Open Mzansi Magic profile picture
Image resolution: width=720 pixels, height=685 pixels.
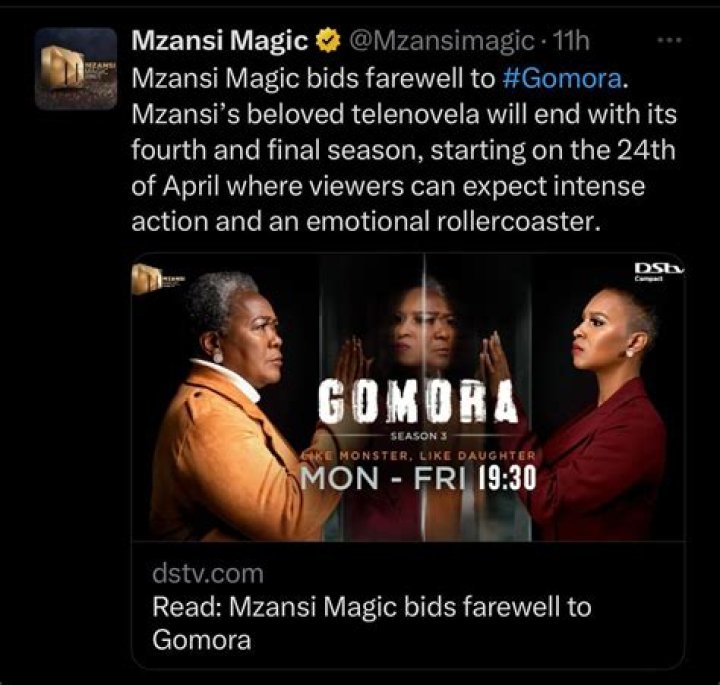click(76, 69)
